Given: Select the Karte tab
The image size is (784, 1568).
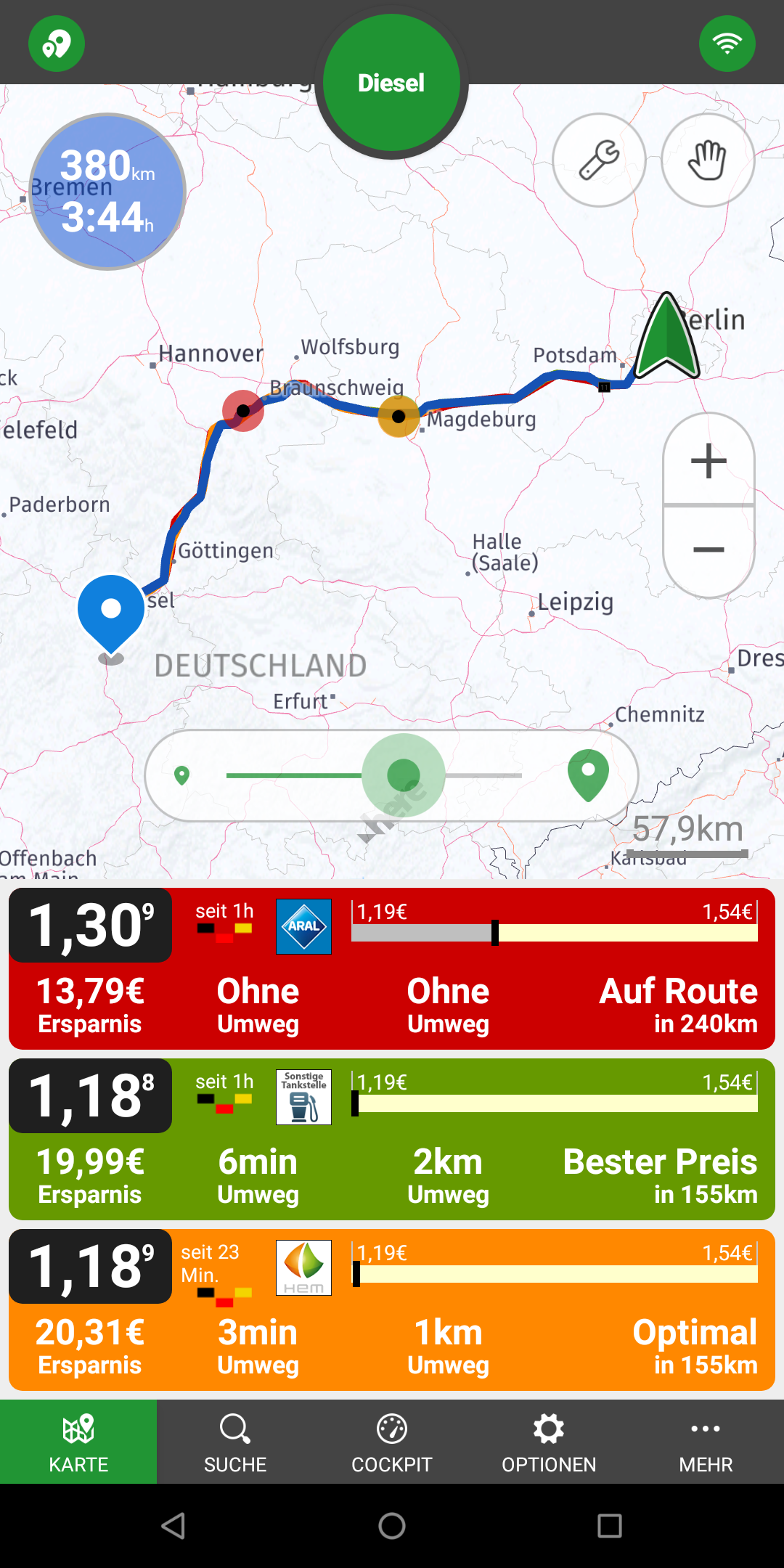Looking at the screenshot, I should [78, 1442].
